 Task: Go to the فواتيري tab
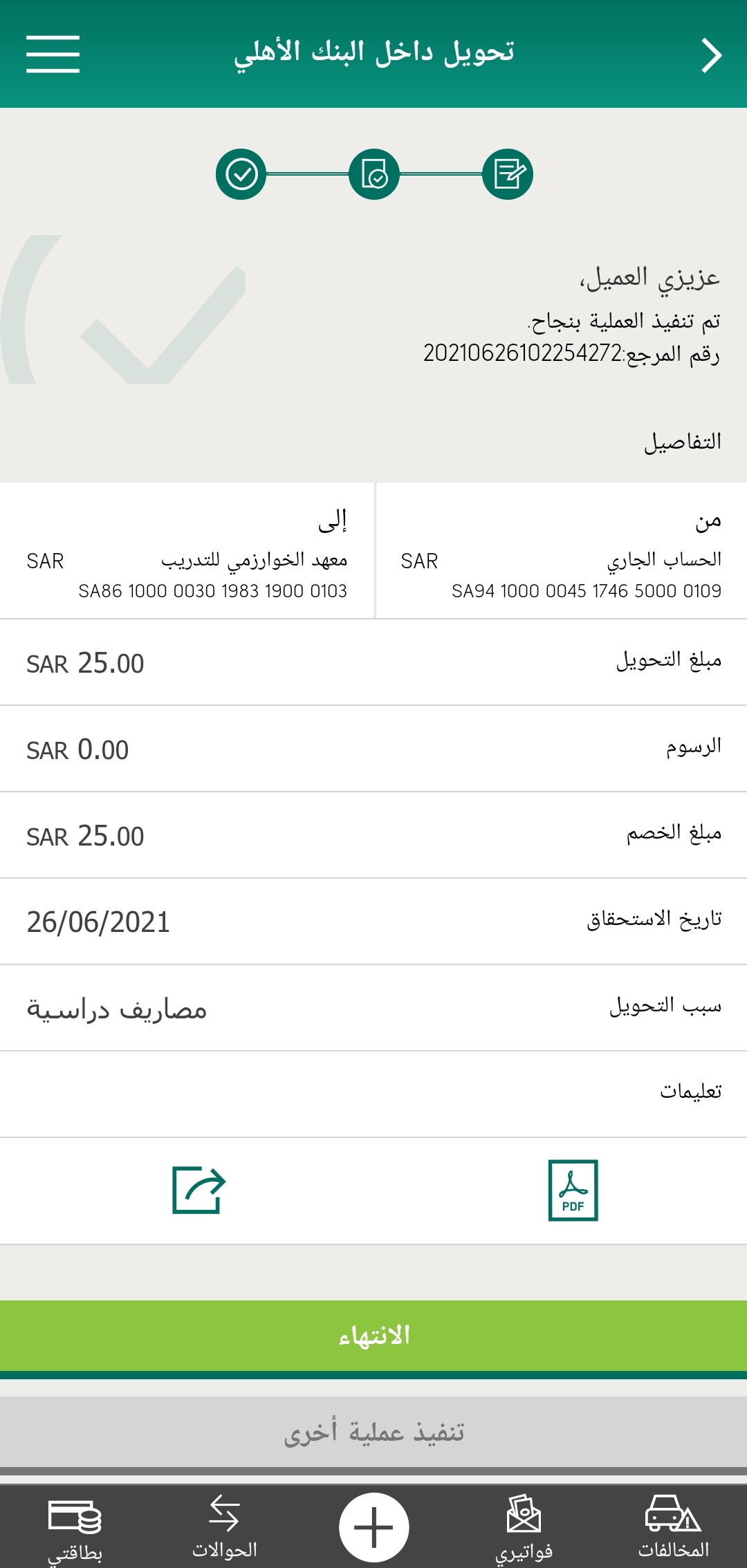tap(524, 1528)
